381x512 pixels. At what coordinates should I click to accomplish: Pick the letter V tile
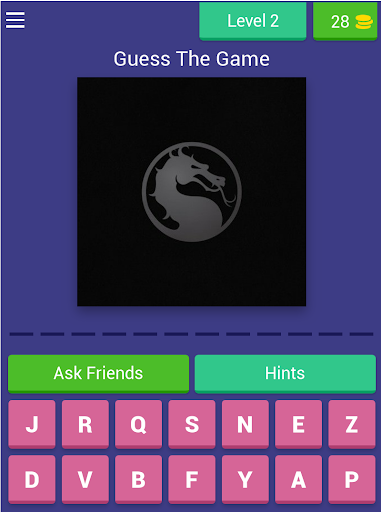tap(85, 479)
